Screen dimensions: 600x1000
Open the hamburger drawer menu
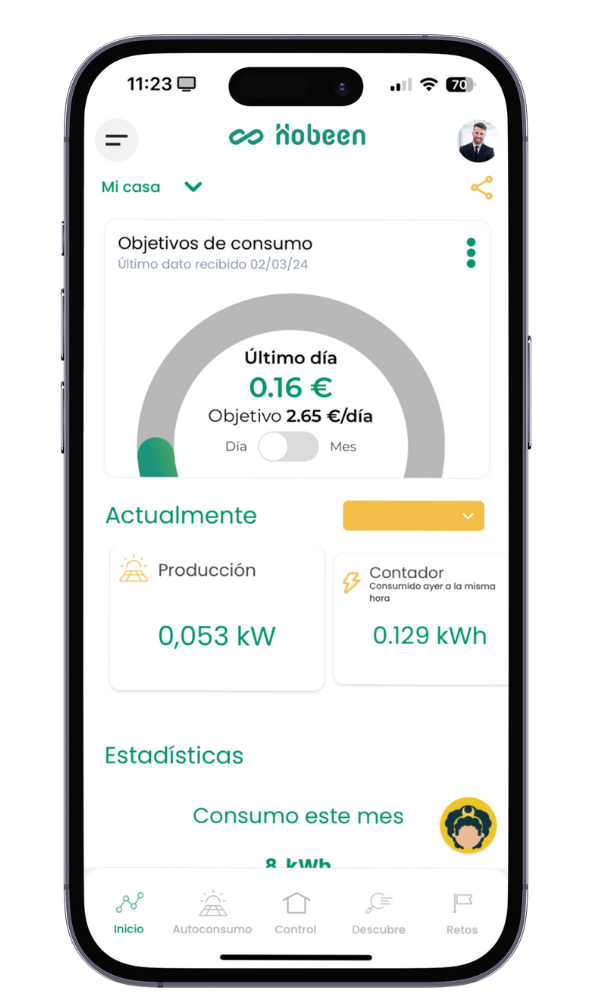point(117,140)
